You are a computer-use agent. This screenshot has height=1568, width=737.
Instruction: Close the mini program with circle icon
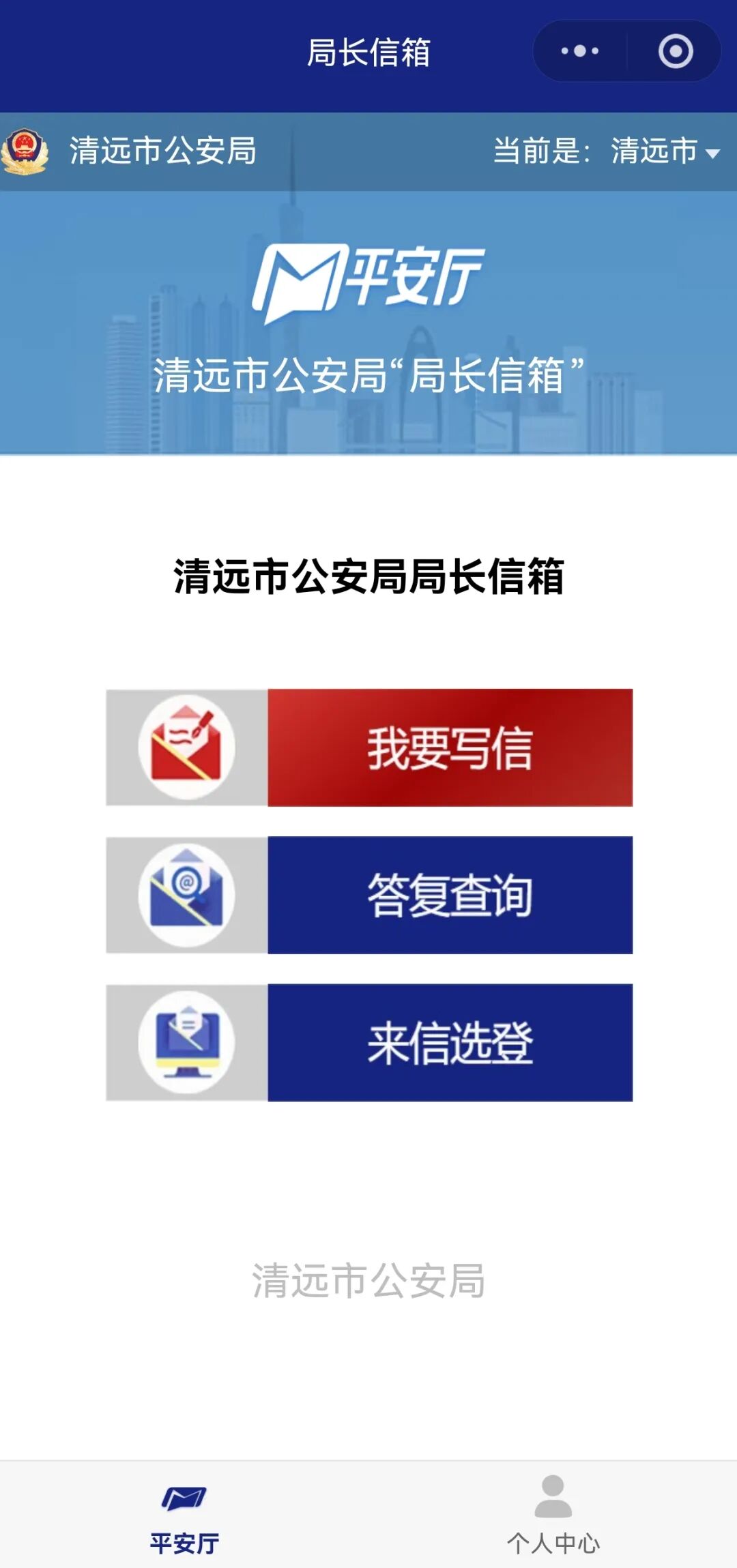click(676, 51)
